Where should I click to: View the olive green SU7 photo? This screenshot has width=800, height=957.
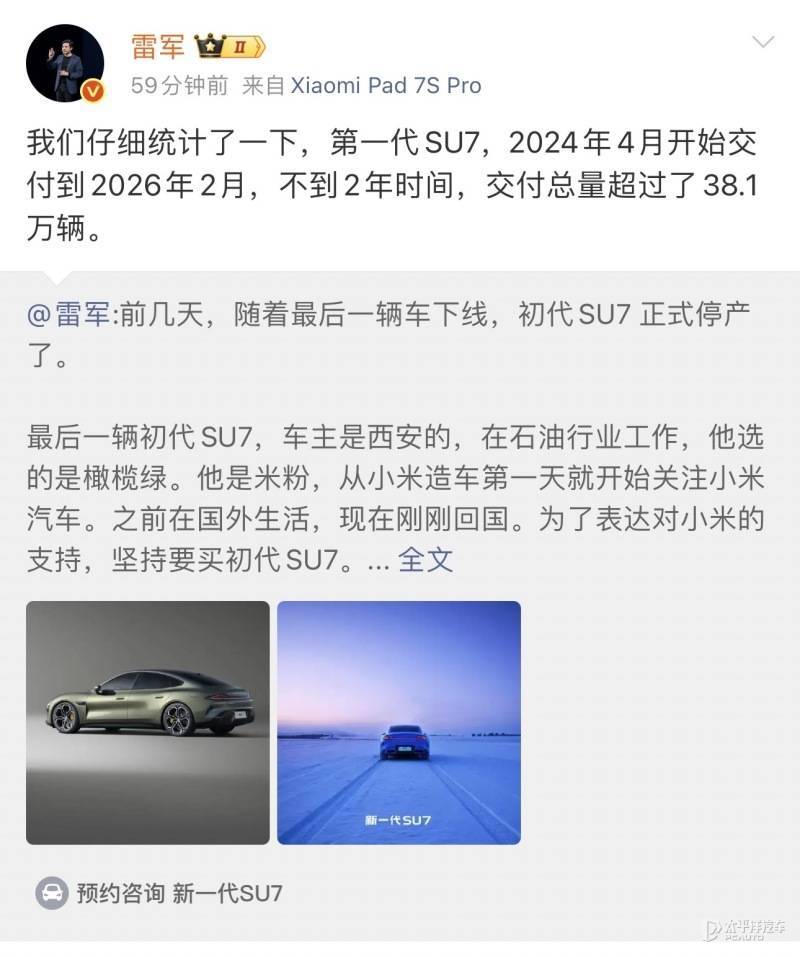coord(148,722)
